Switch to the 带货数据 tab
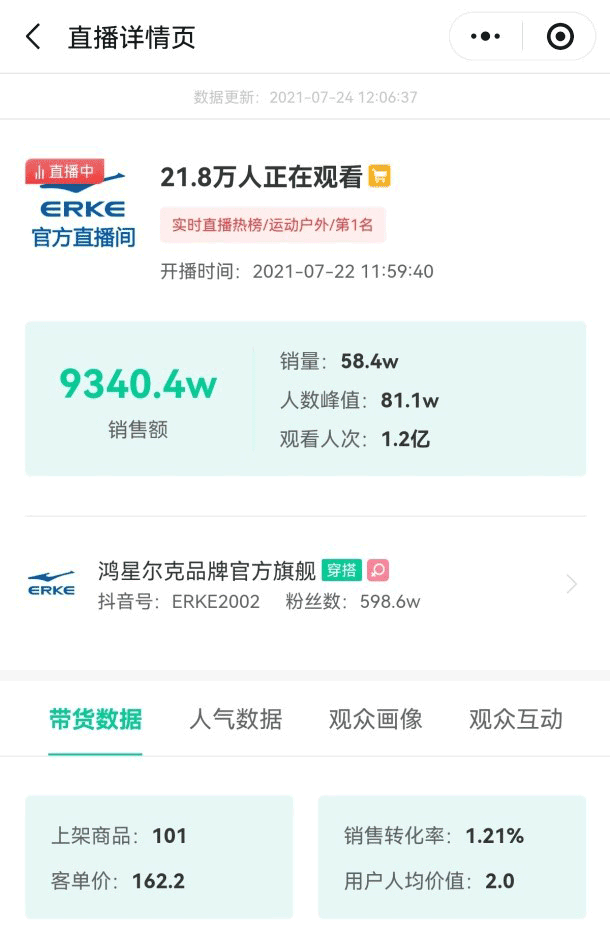 point(96,719)
